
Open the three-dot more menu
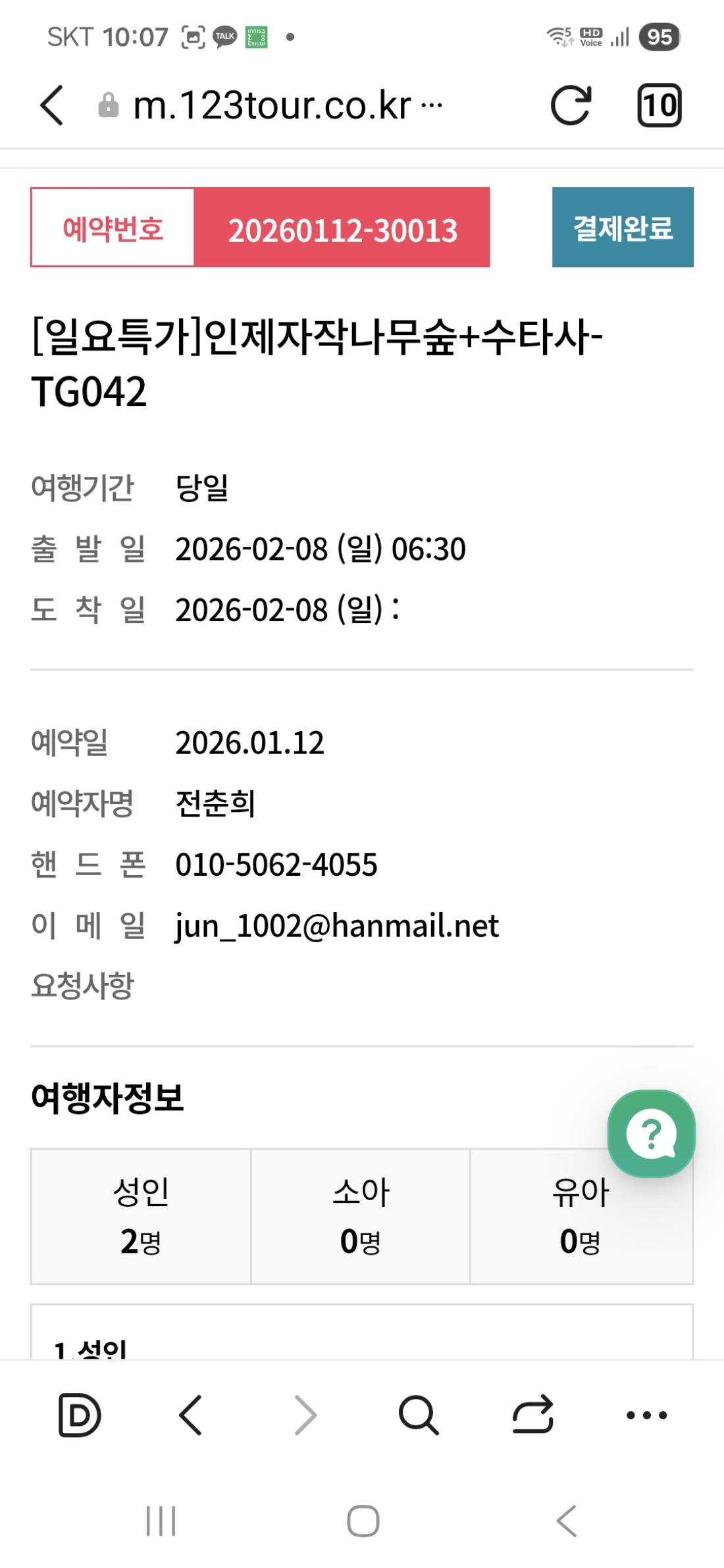[x=646, y=1415]
